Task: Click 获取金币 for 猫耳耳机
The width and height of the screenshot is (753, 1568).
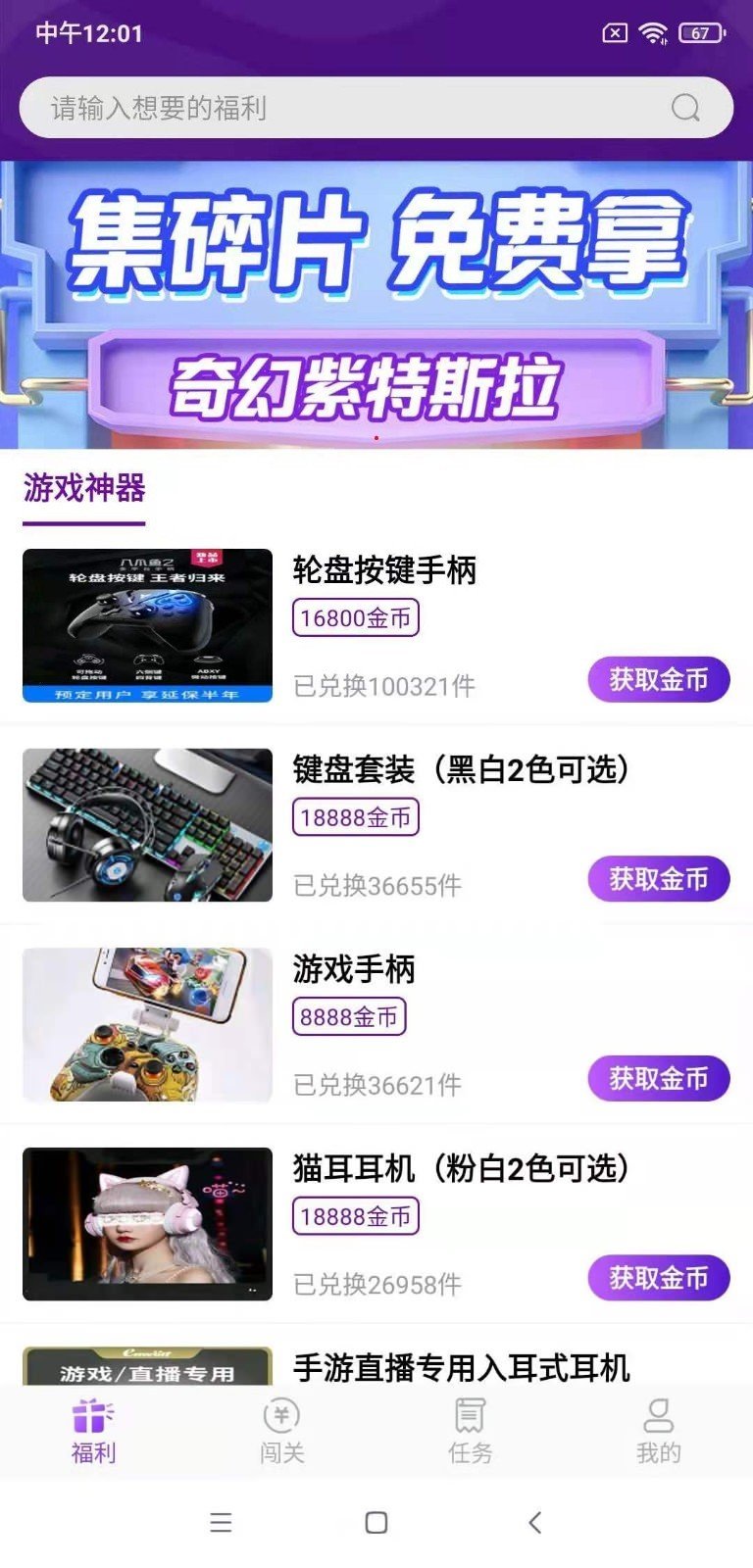Action: 658,1279
